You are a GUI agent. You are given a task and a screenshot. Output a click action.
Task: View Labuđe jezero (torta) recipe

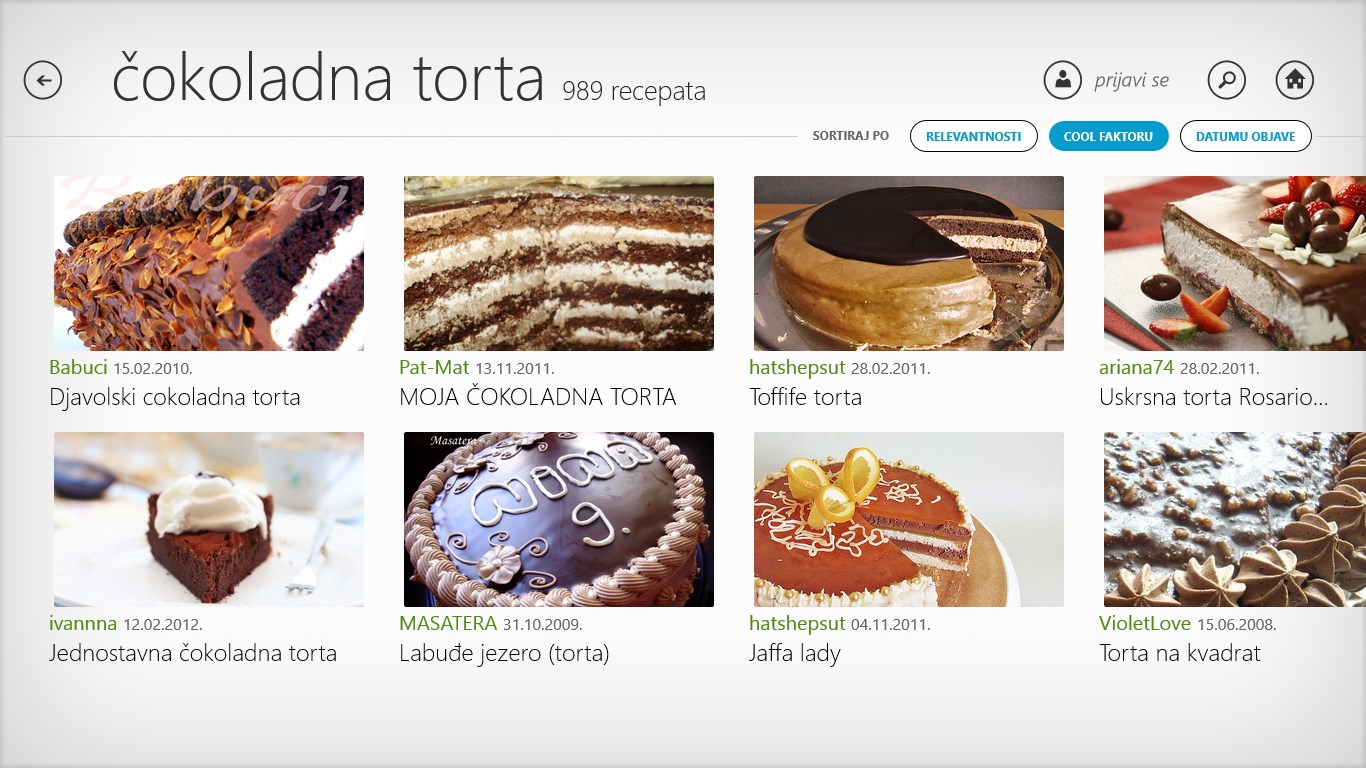559,520
